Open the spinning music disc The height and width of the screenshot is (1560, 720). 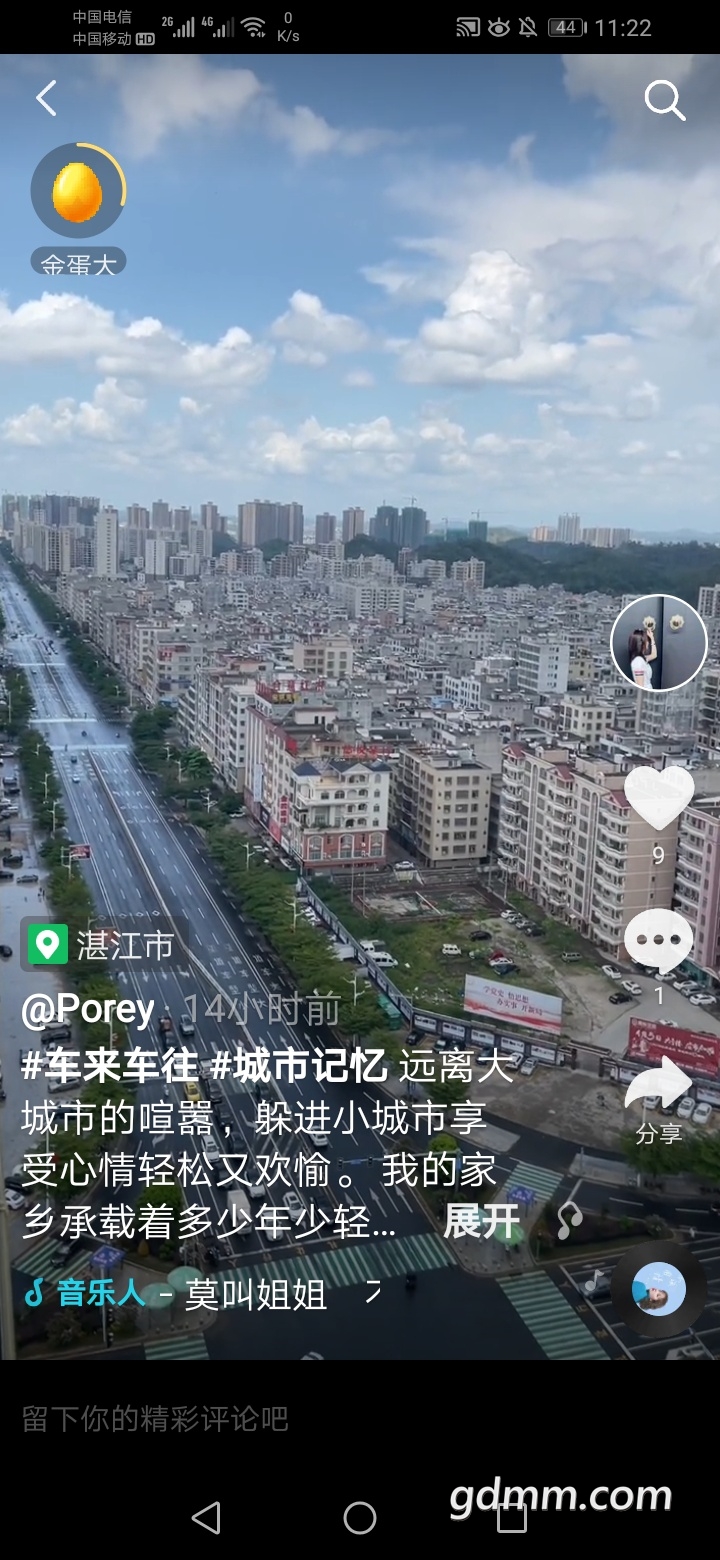click(659, 1290)
